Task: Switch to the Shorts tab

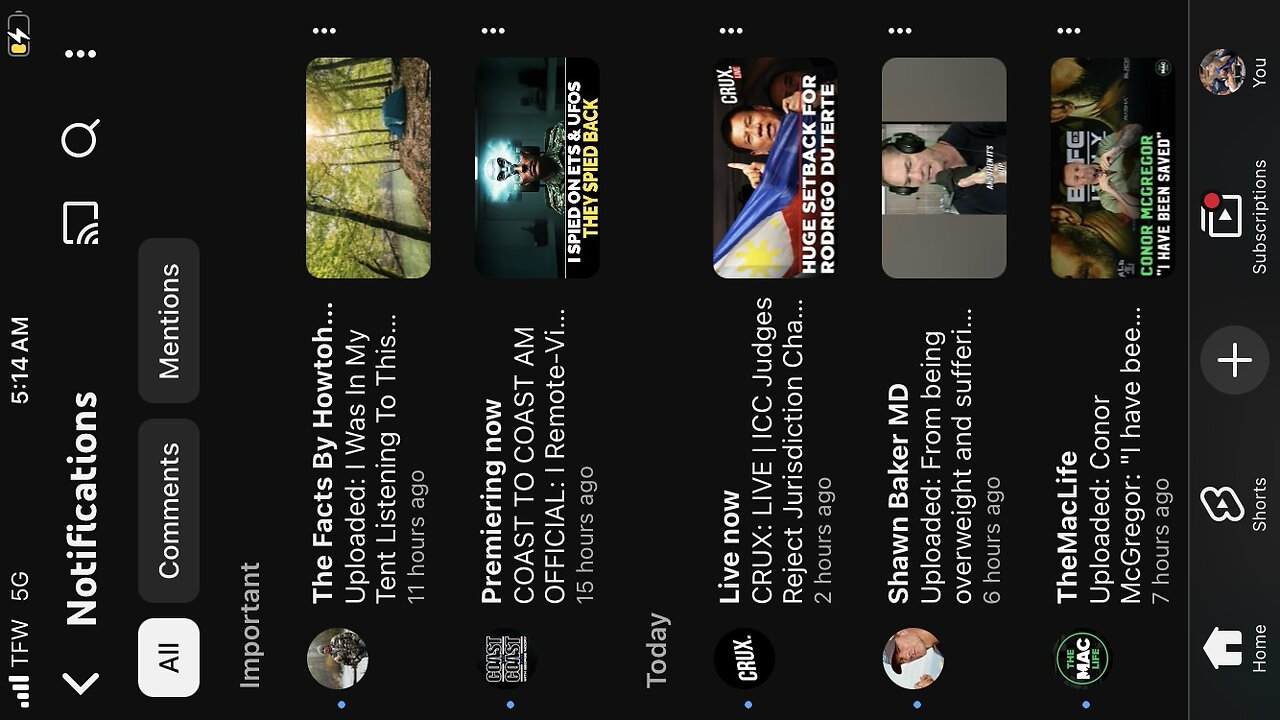Action: 1234,504
